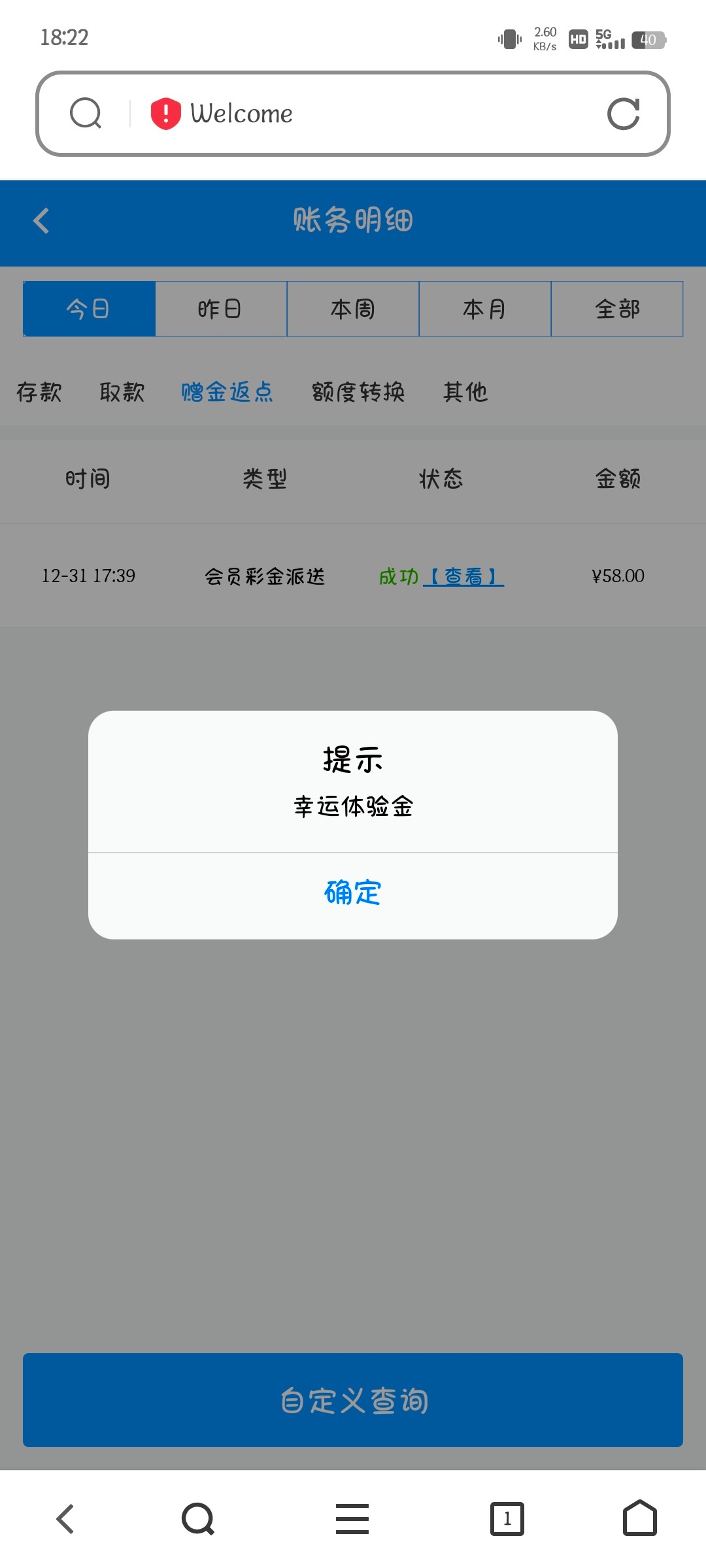This screenshot has height=1568, width=706.
Task: Confirm the dialog with 确定
Action: pyautogui.click(x=353, y=893)
